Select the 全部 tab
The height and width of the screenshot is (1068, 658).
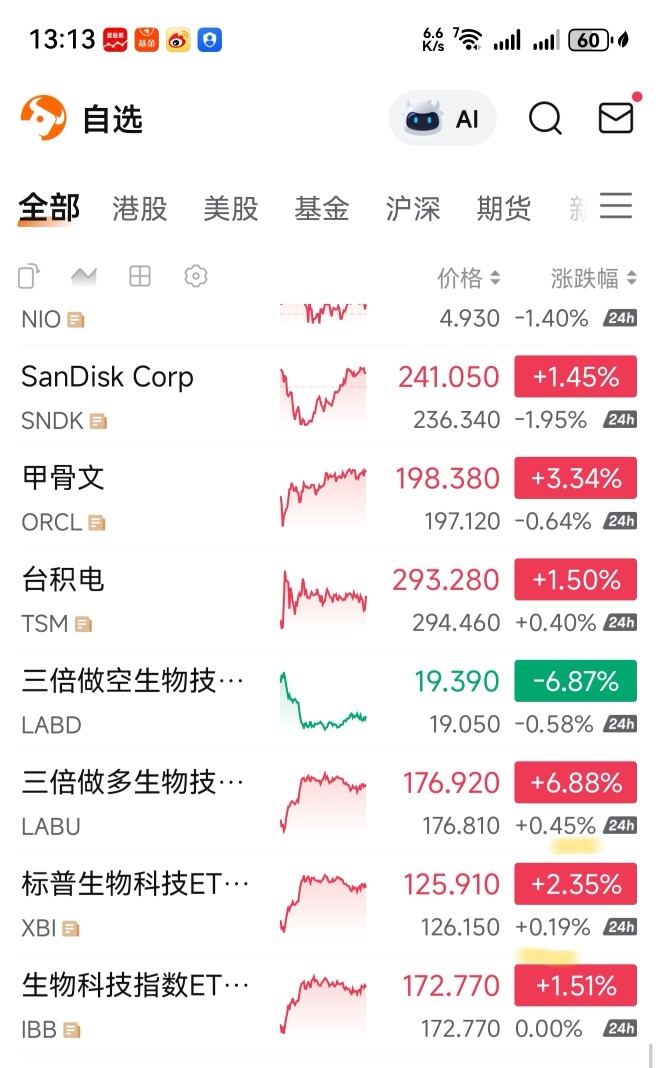click(49, 208)
